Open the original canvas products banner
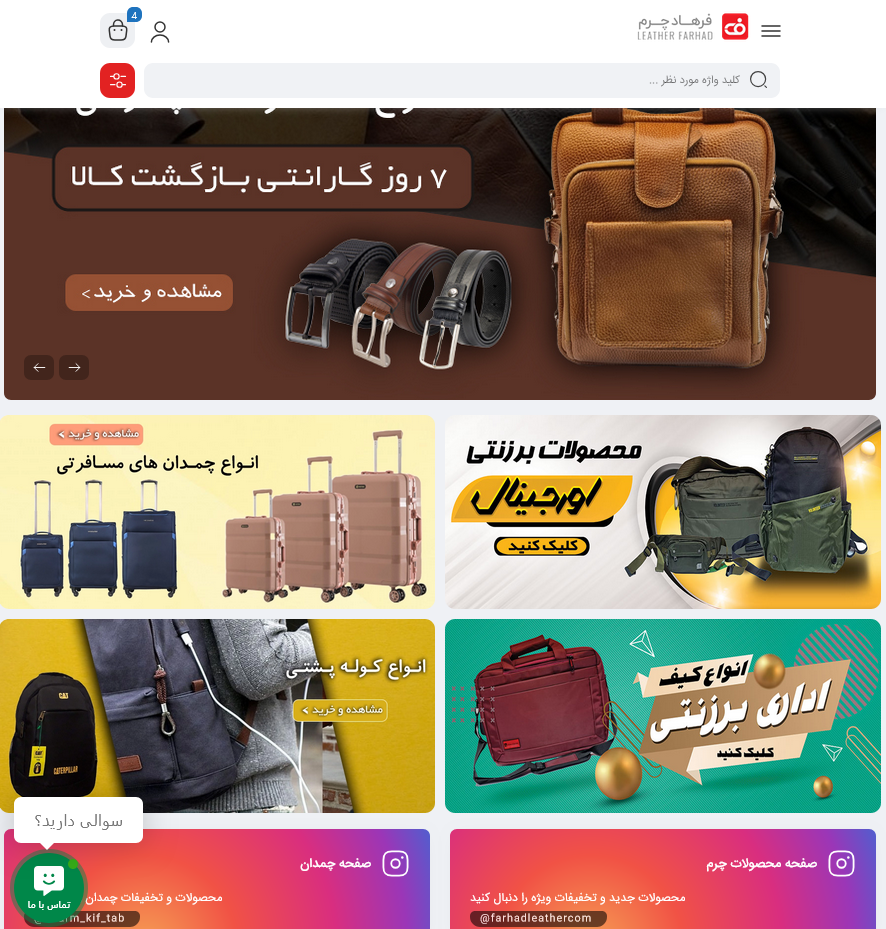Screen dimensions: 886x929 tap(662, 512)
